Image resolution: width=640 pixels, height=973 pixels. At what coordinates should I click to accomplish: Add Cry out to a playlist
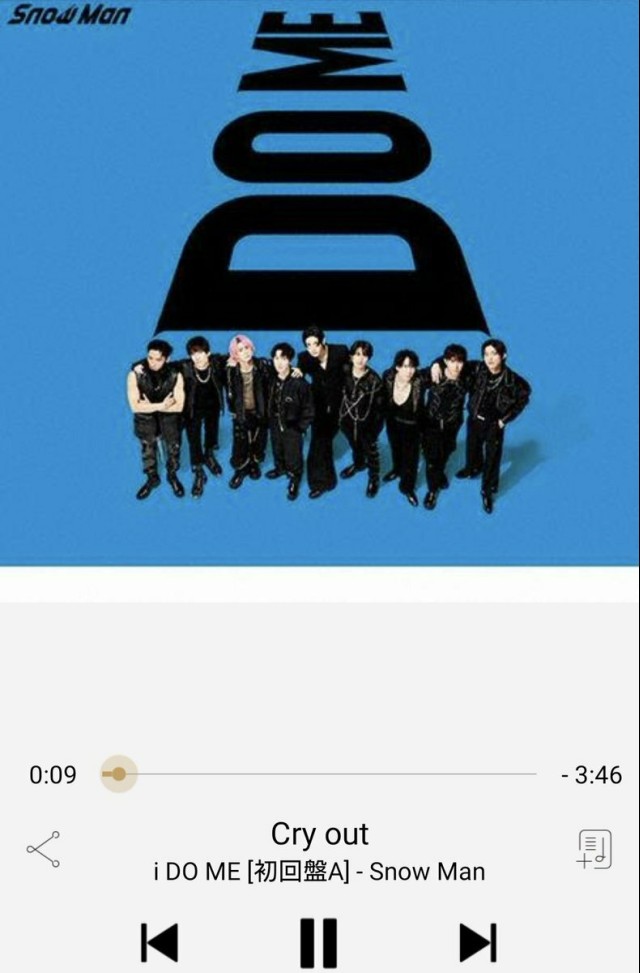tap(594, 849)
